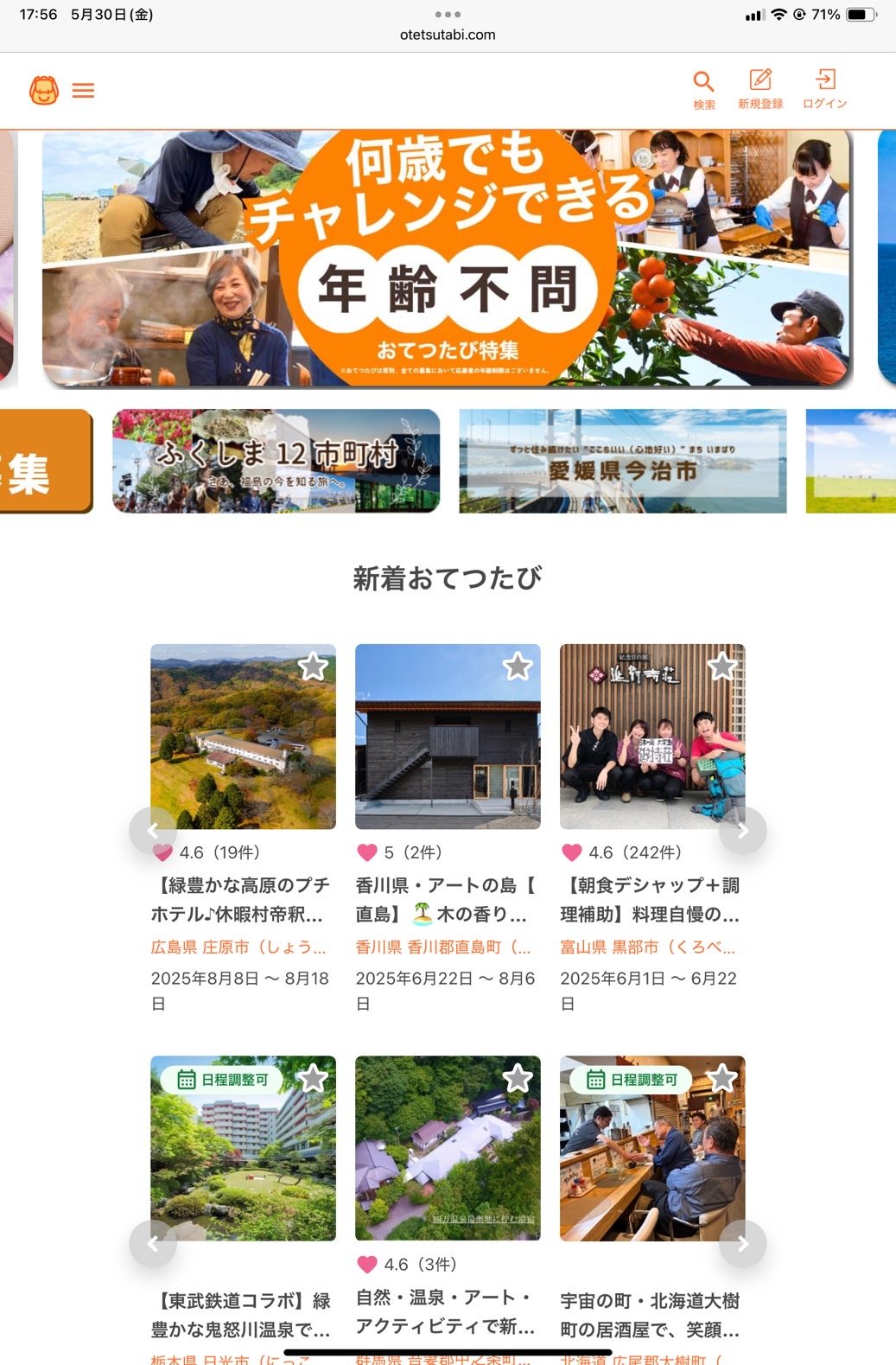Open 宇宙の町・北海道大樹町 listing card
The width and height of the screenshot is (896, 1365).
651,1314
